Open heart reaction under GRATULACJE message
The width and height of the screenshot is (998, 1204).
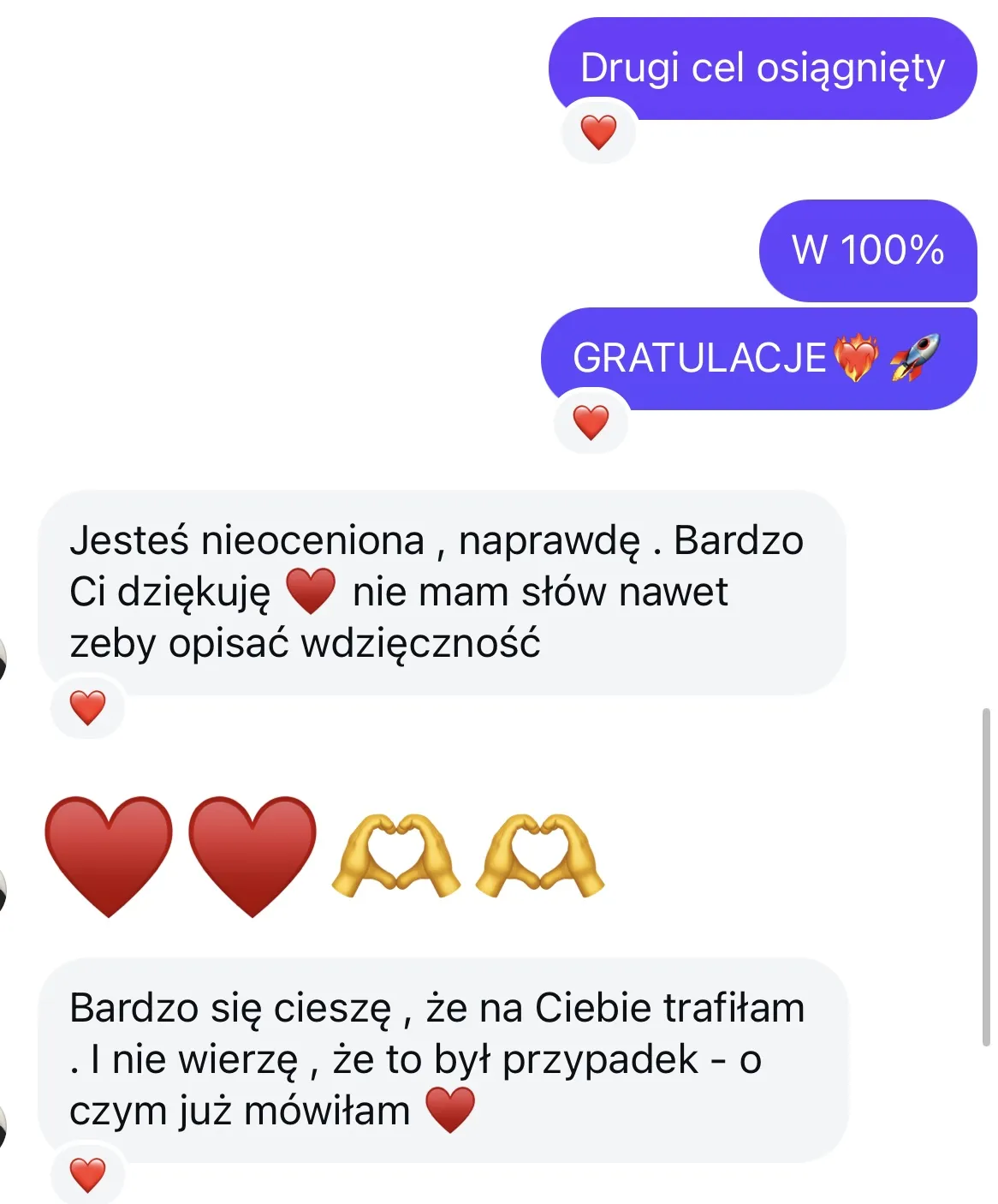pyautogui.click(x=591, y=423)
